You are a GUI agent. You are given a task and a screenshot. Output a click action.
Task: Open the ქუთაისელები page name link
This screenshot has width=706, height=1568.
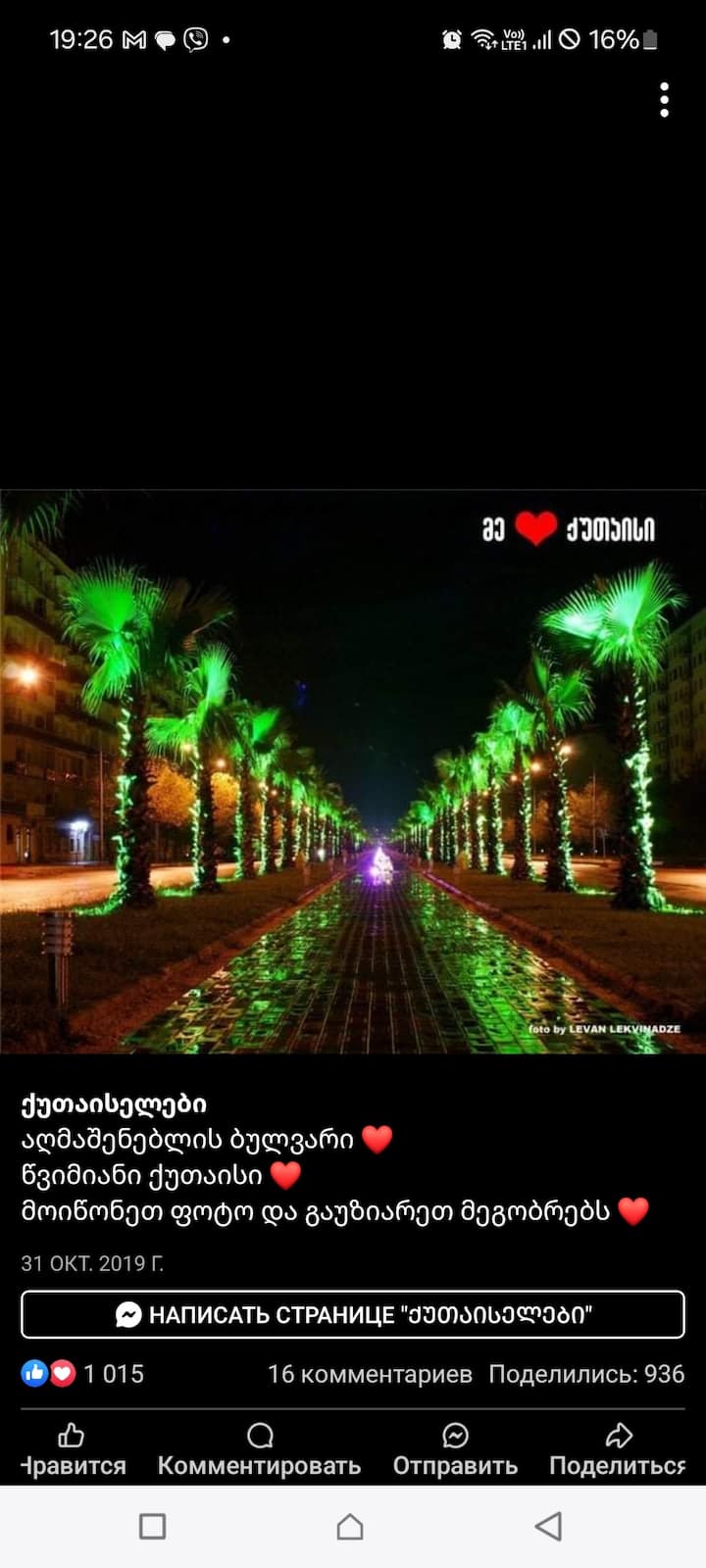(114, 1104)
